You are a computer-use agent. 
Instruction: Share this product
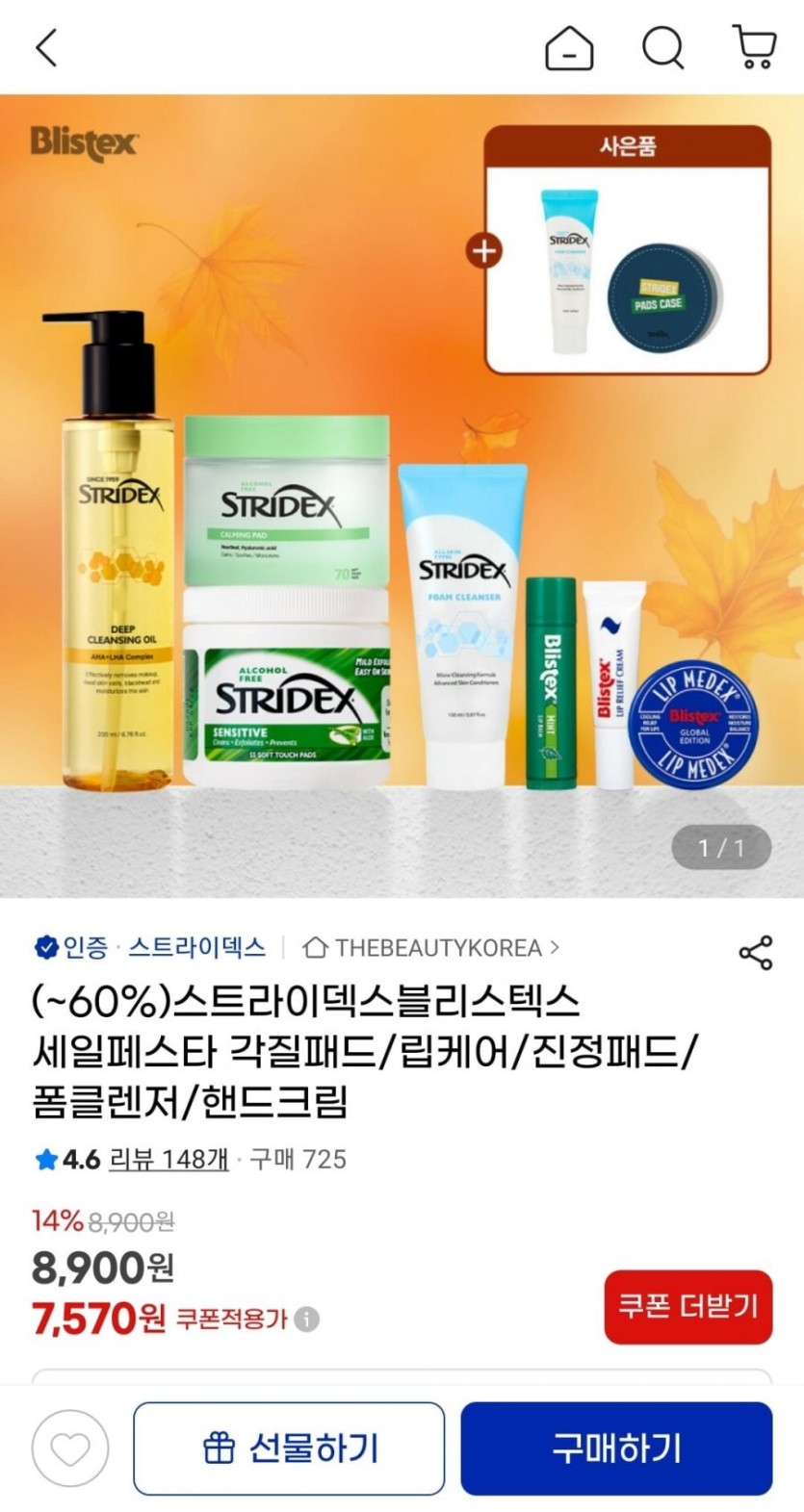pyautogui.click(x=755, y=952)
